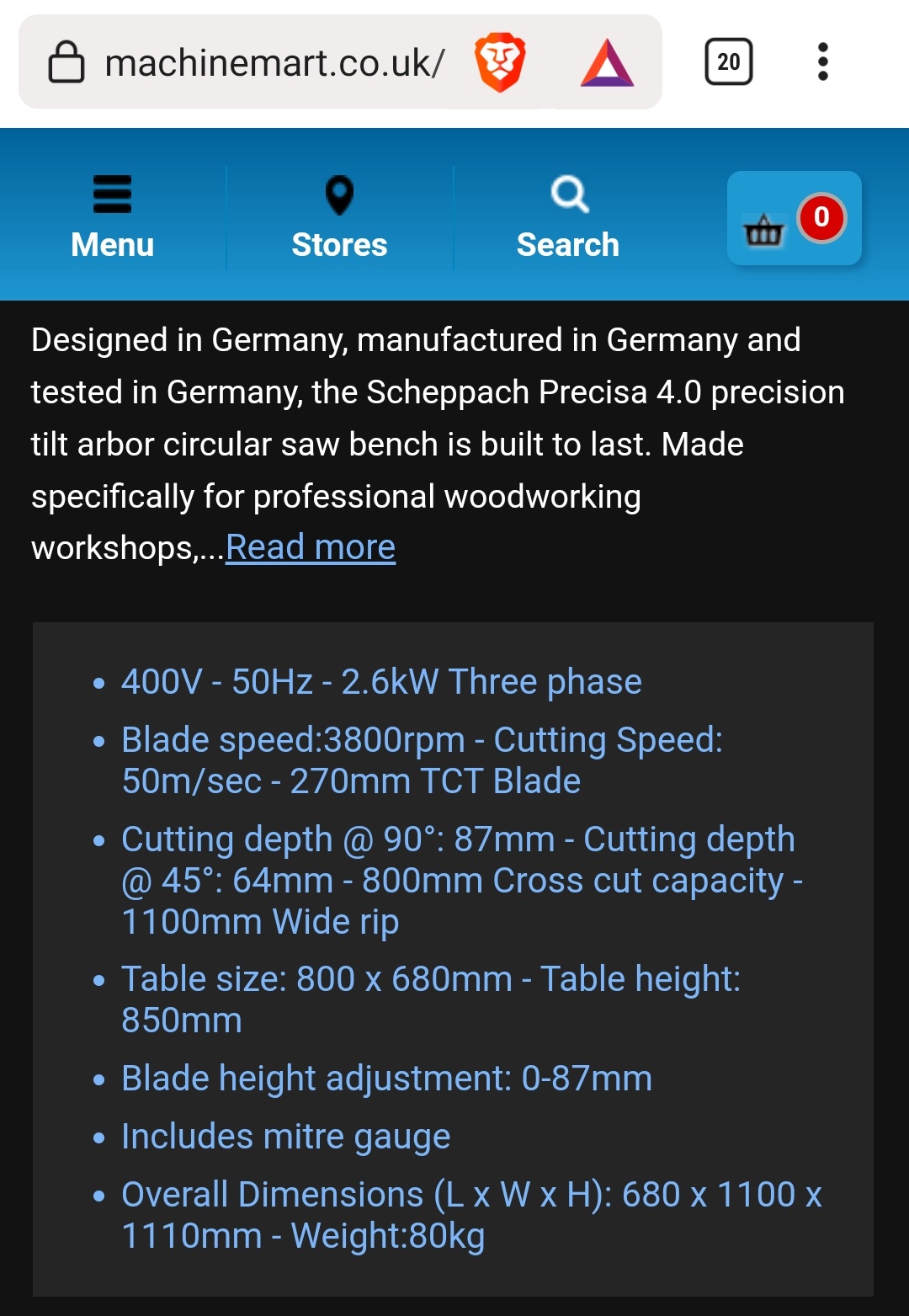Open the tab switcher showing 20 tabs
The width and height of the screenshot is (909, 1316).
click(728, 62)
